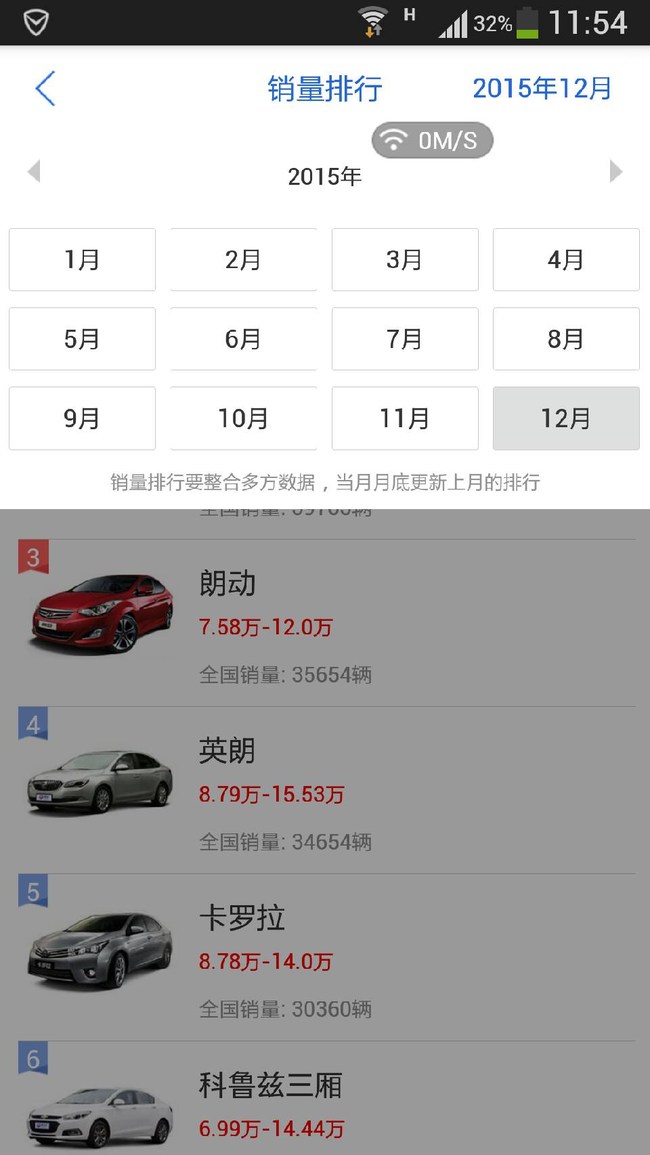Pick 5月 from the month picker
650x1155 pixels.
(x=82, y=339)
